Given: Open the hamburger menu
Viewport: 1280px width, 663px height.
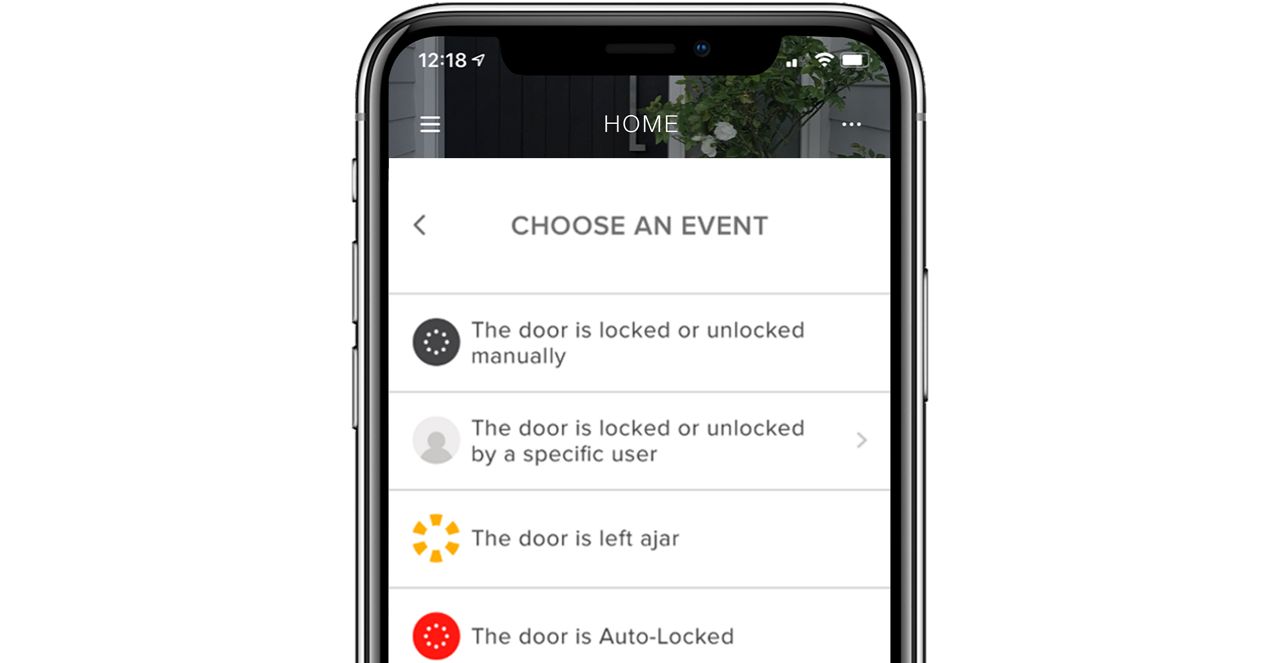Looking at the screenshot, I should (430, 125).
